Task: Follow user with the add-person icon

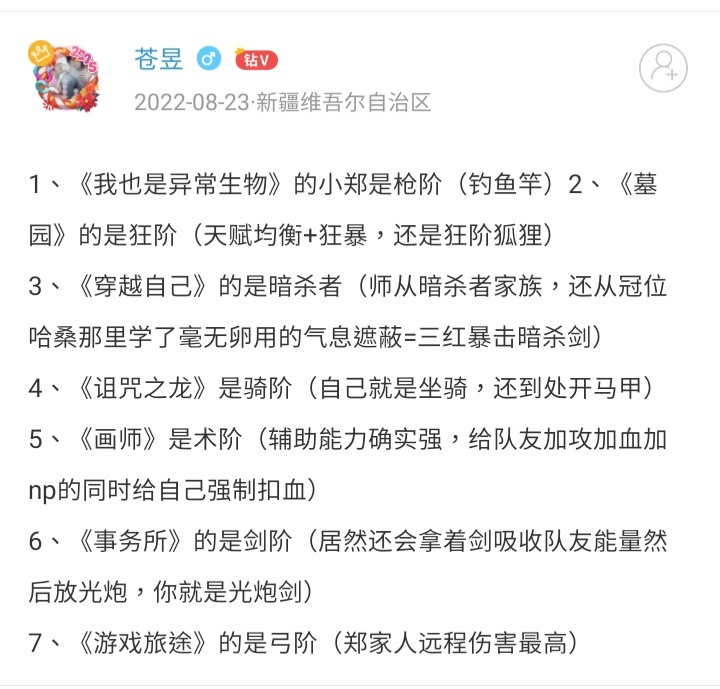Action: [x=663, y=69]
